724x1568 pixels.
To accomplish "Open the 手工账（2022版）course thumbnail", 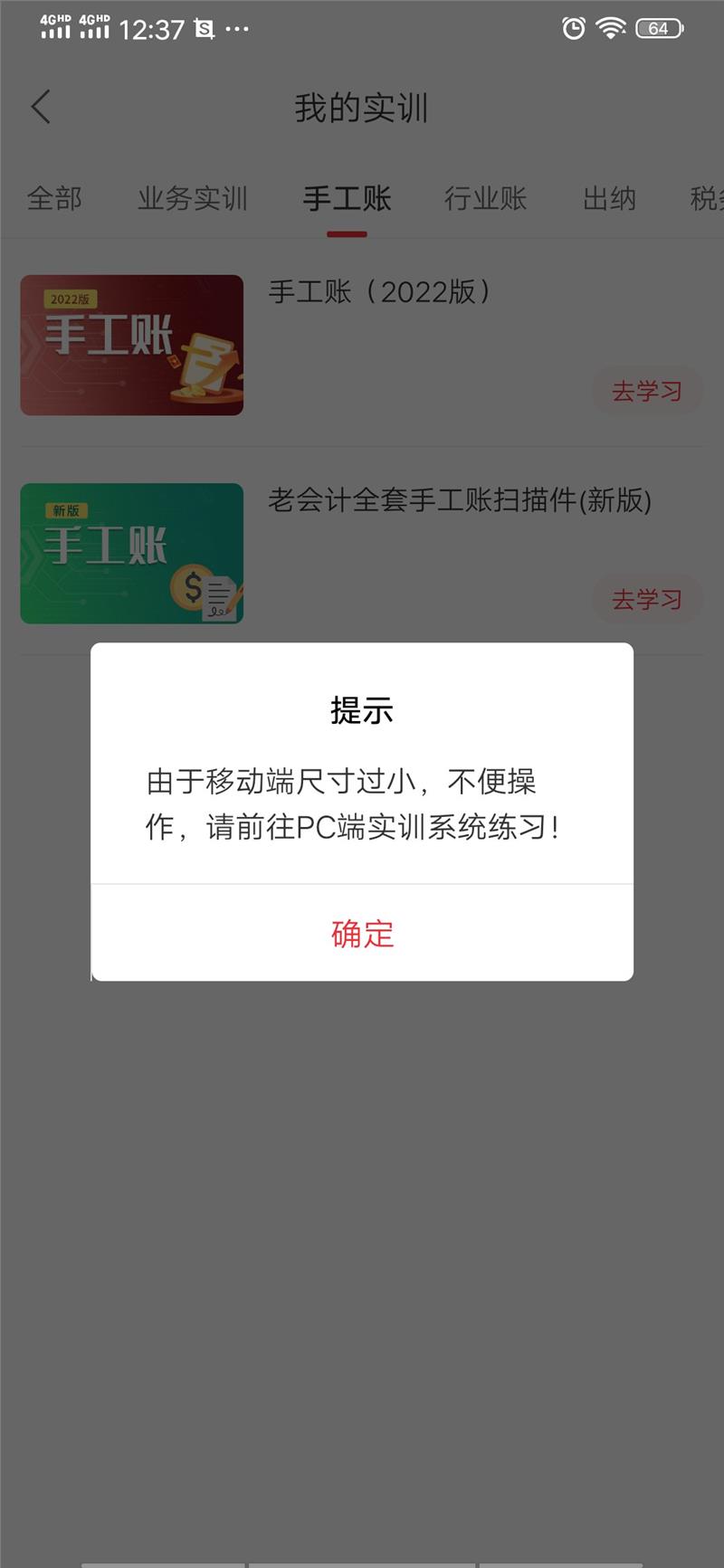I will (x=132, y=345).
